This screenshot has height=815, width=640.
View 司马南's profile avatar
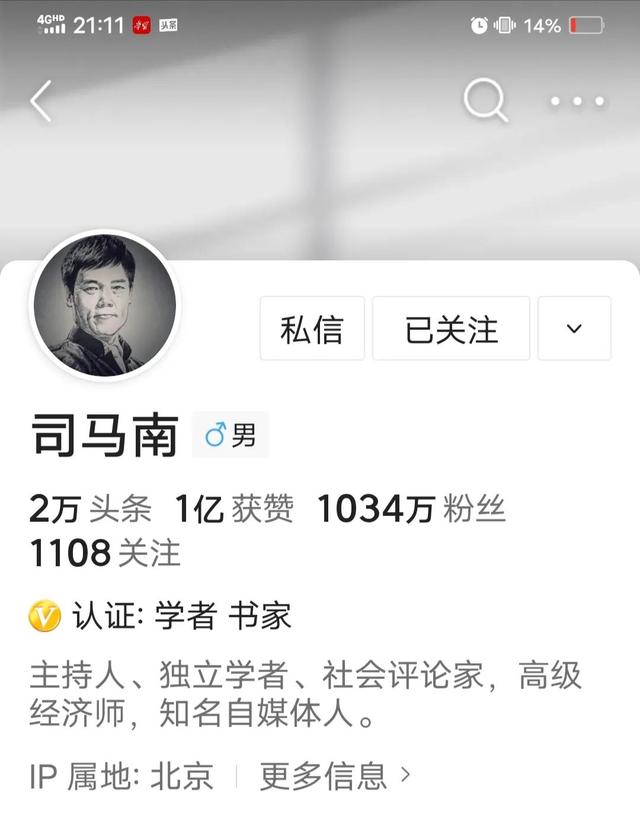click(105, 307)
